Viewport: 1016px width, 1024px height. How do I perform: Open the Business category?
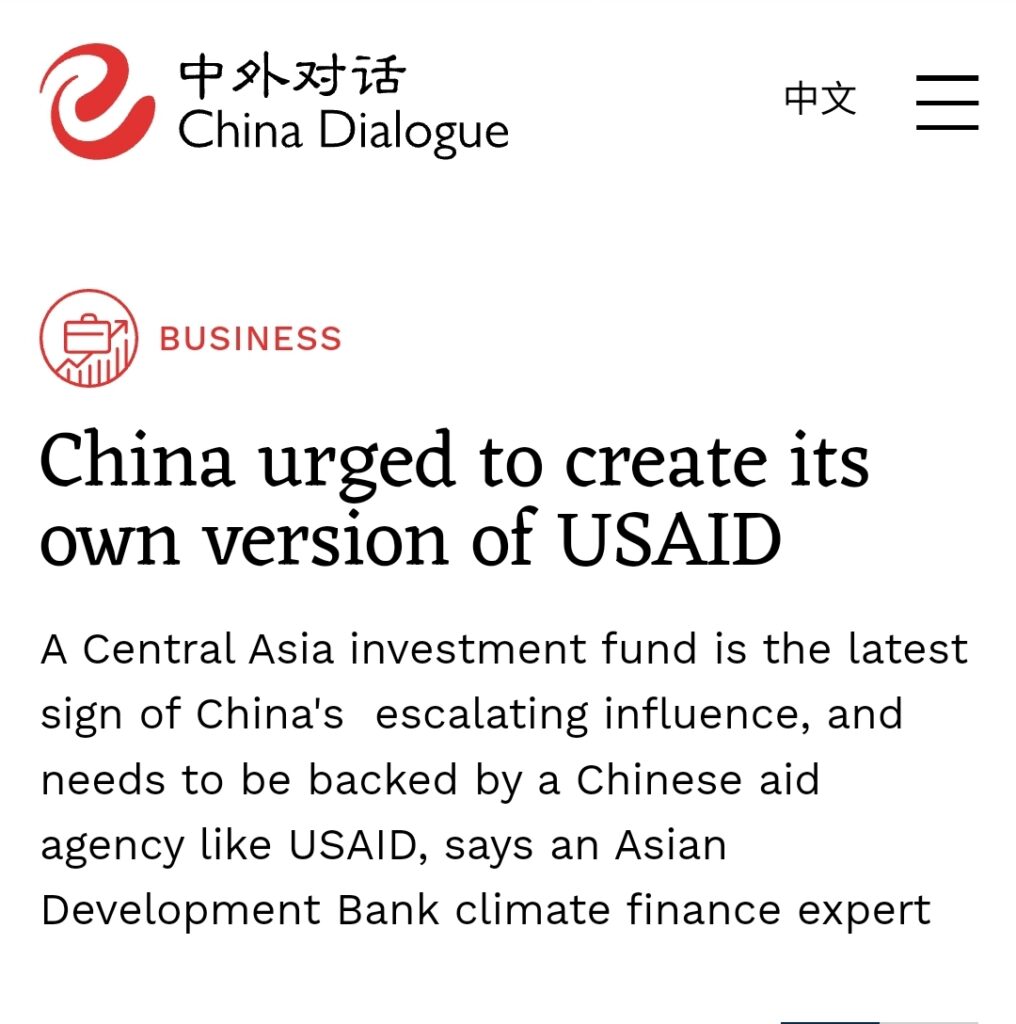249,338
